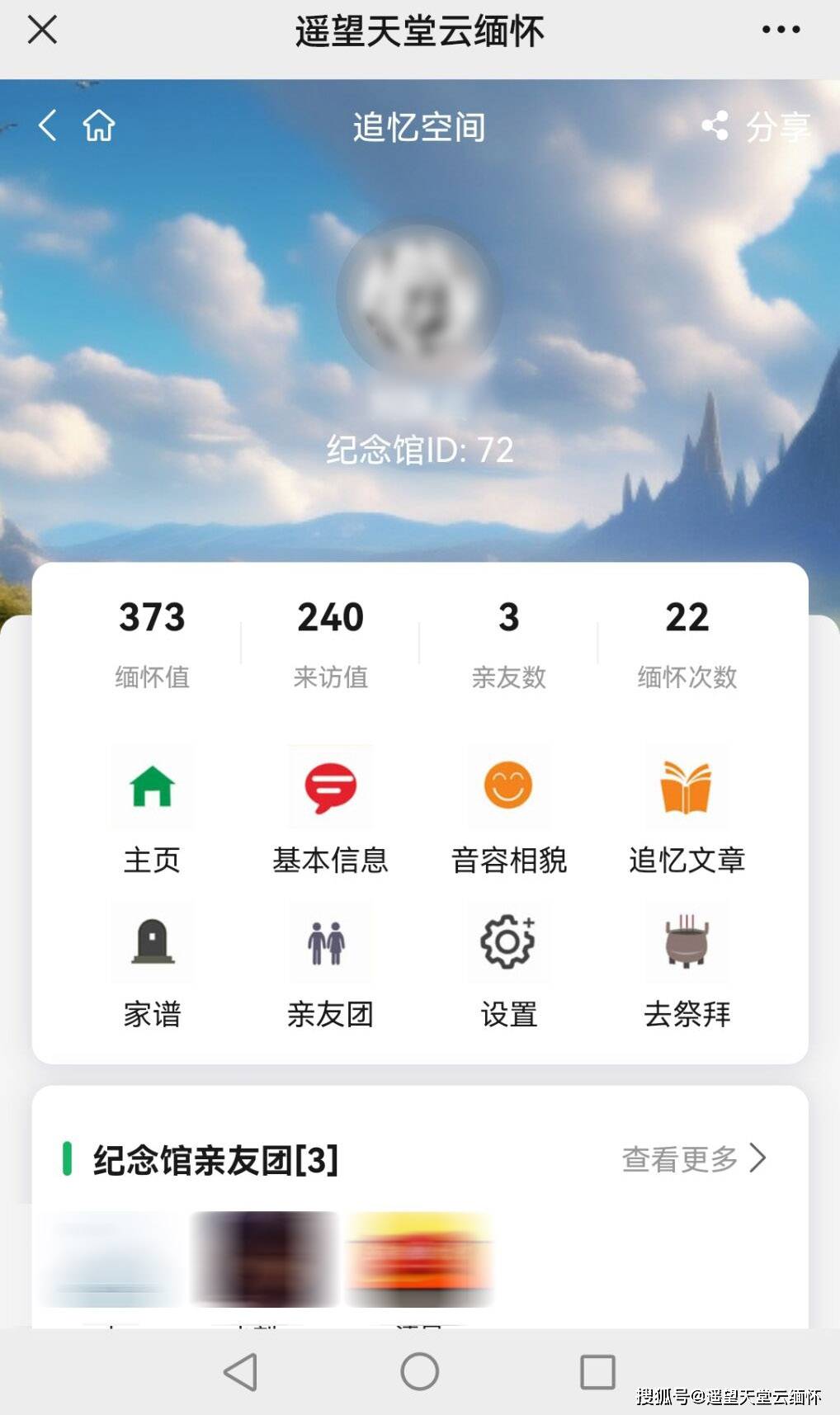Go back using the left arrow
The width and height of the screenshot is (840, 1415).
(48, 125)
